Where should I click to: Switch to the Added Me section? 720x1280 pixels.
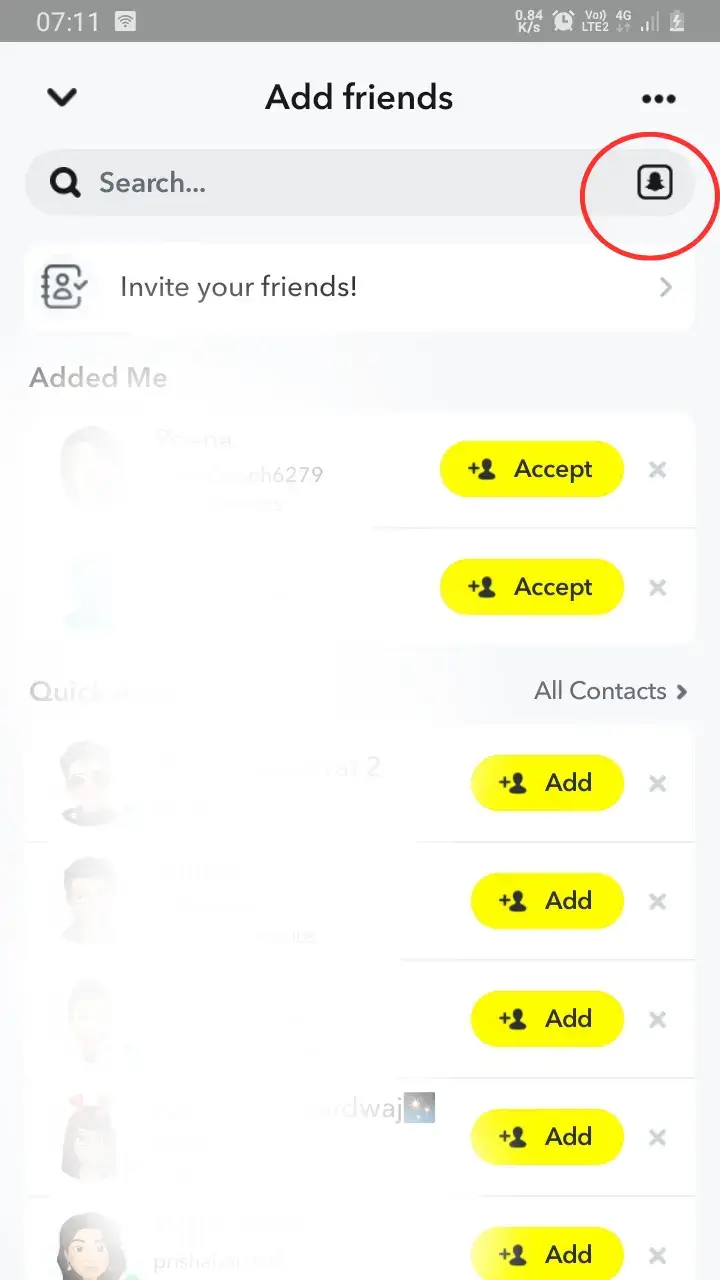click(x=98, y=377)
